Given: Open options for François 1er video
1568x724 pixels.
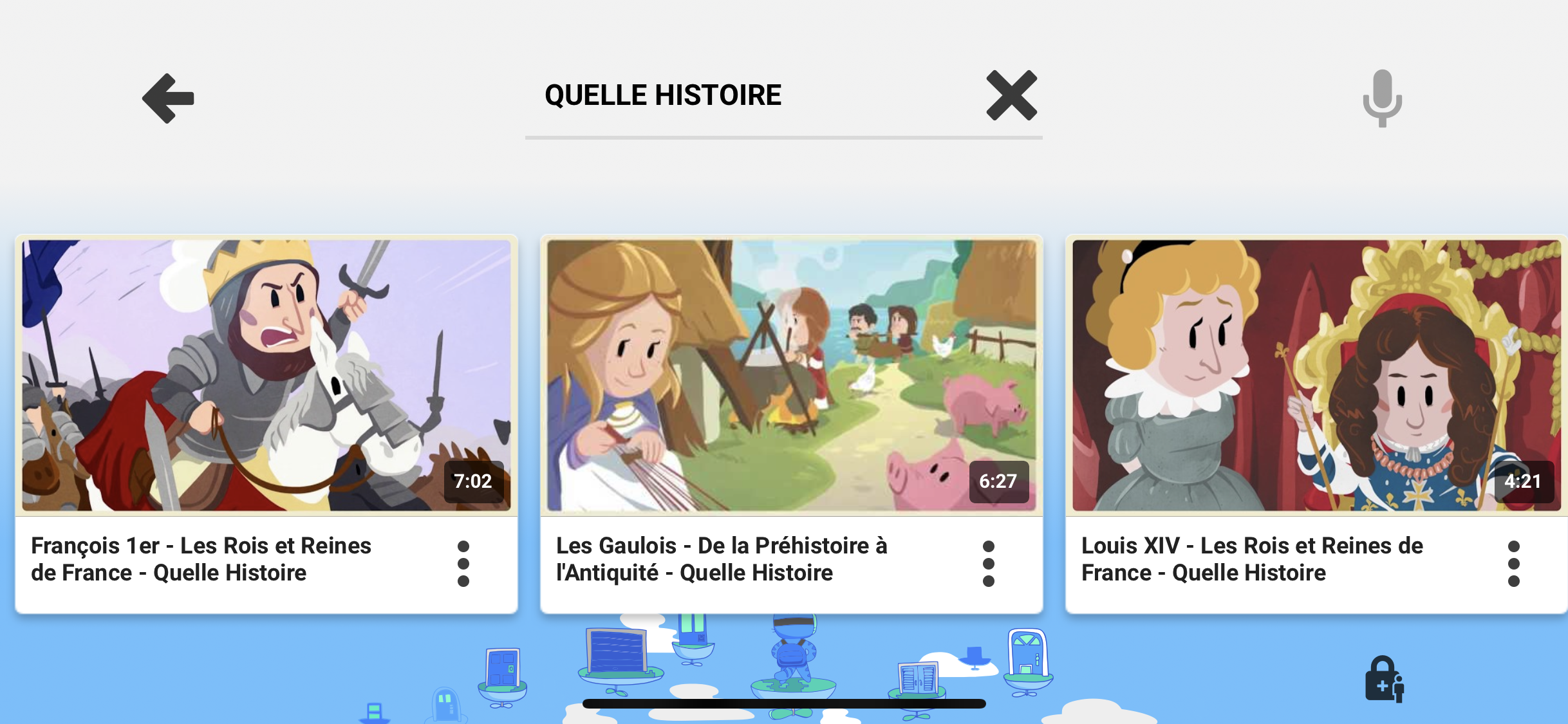Looking at the screenshot, I should point(463,564).
